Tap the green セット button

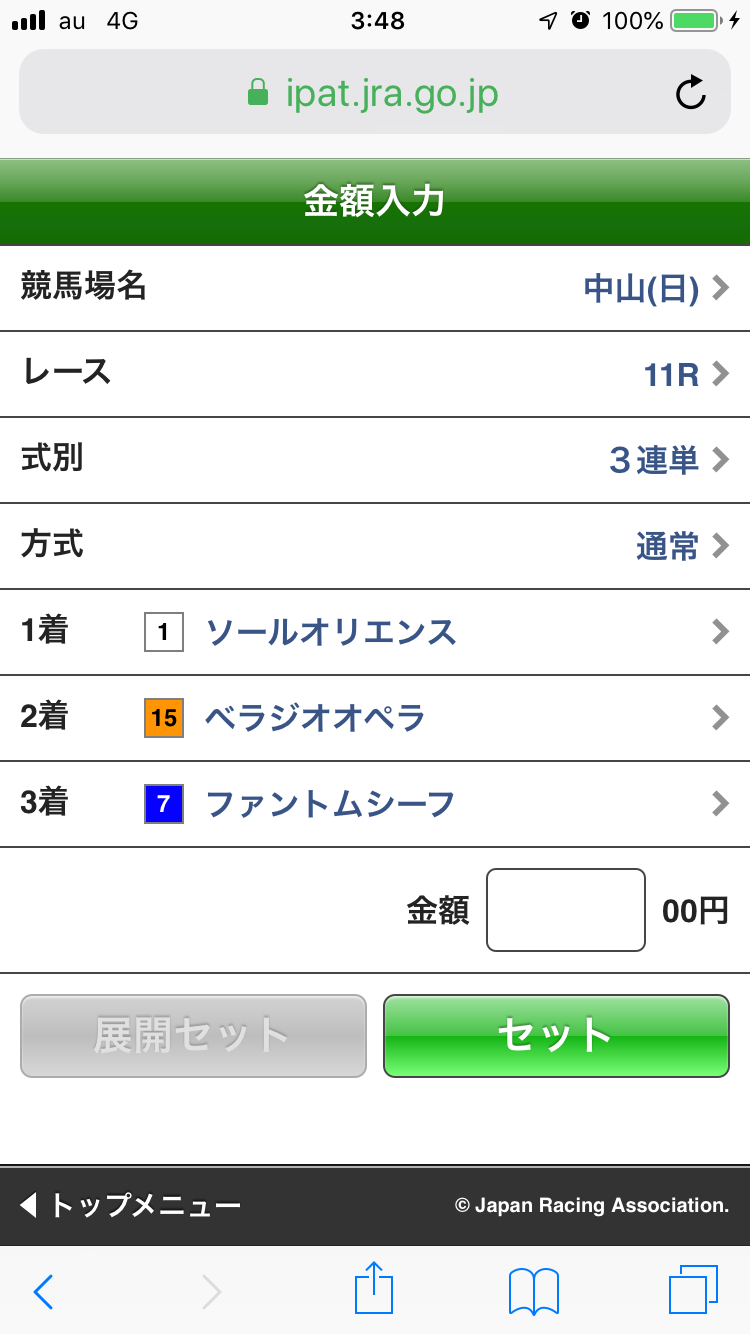click(556, 1036)
